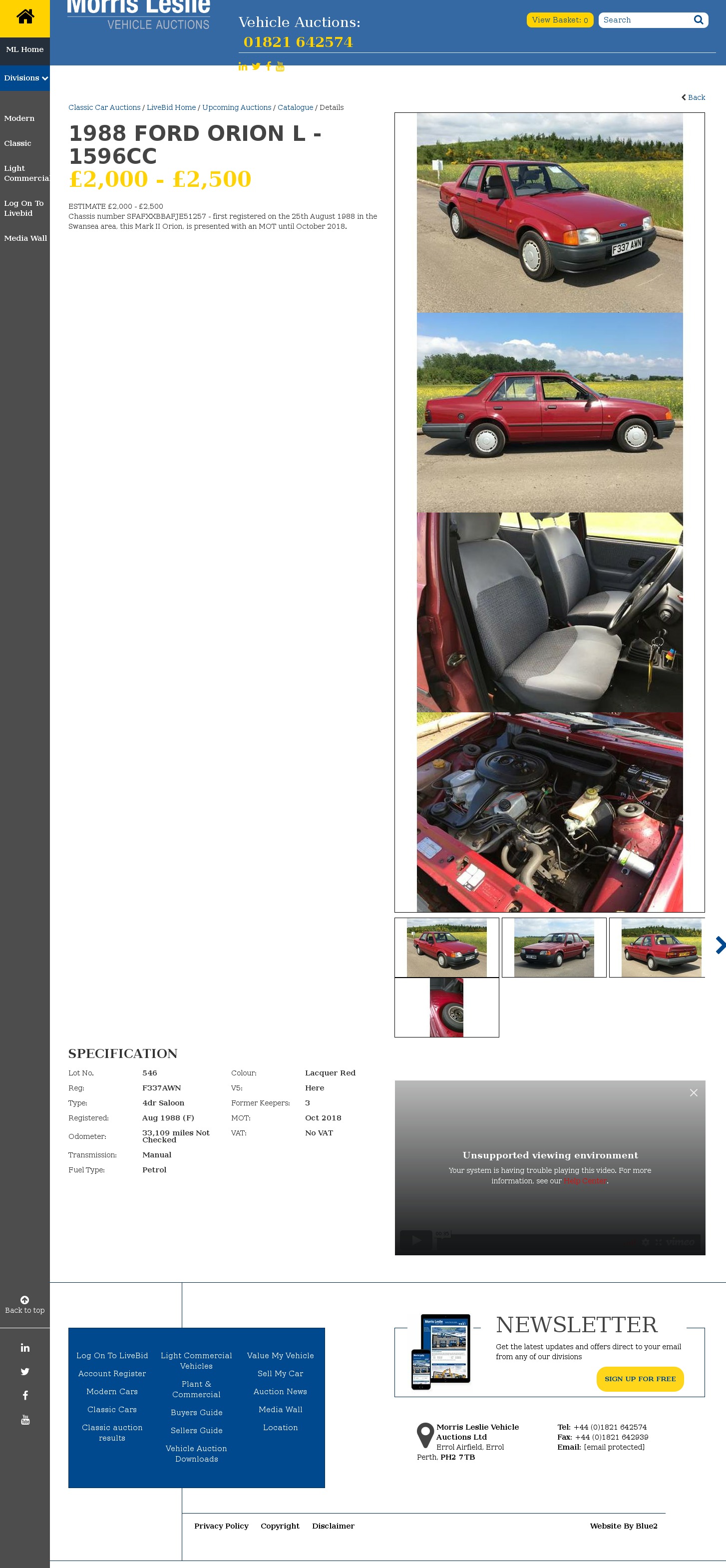Open the Catalogue breadcrumb link
The width and height of the screenshot is (726, 1568).
point(295,108)
